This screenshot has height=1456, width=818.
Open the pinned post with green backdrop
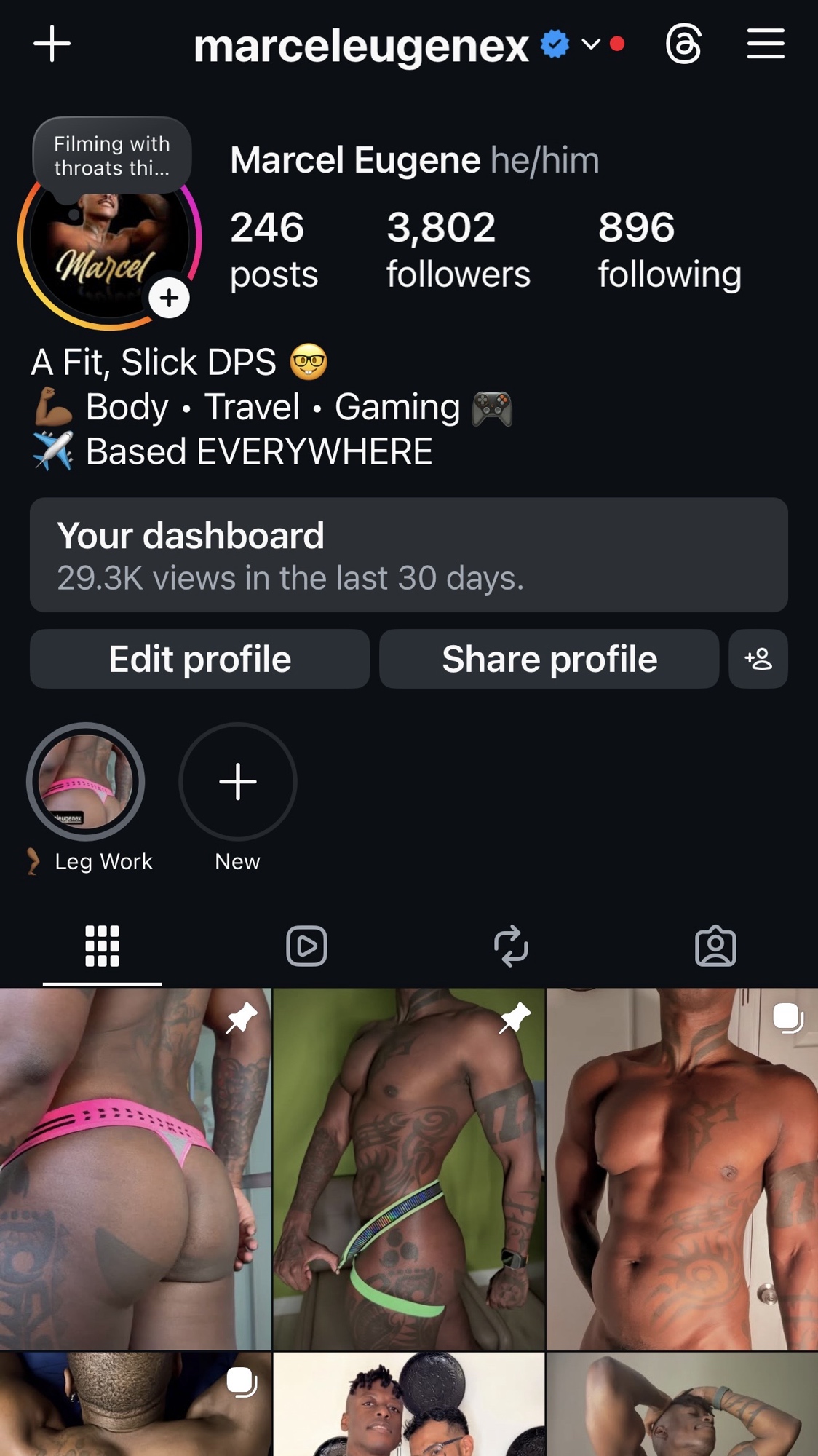click(x=408, y=1168)
